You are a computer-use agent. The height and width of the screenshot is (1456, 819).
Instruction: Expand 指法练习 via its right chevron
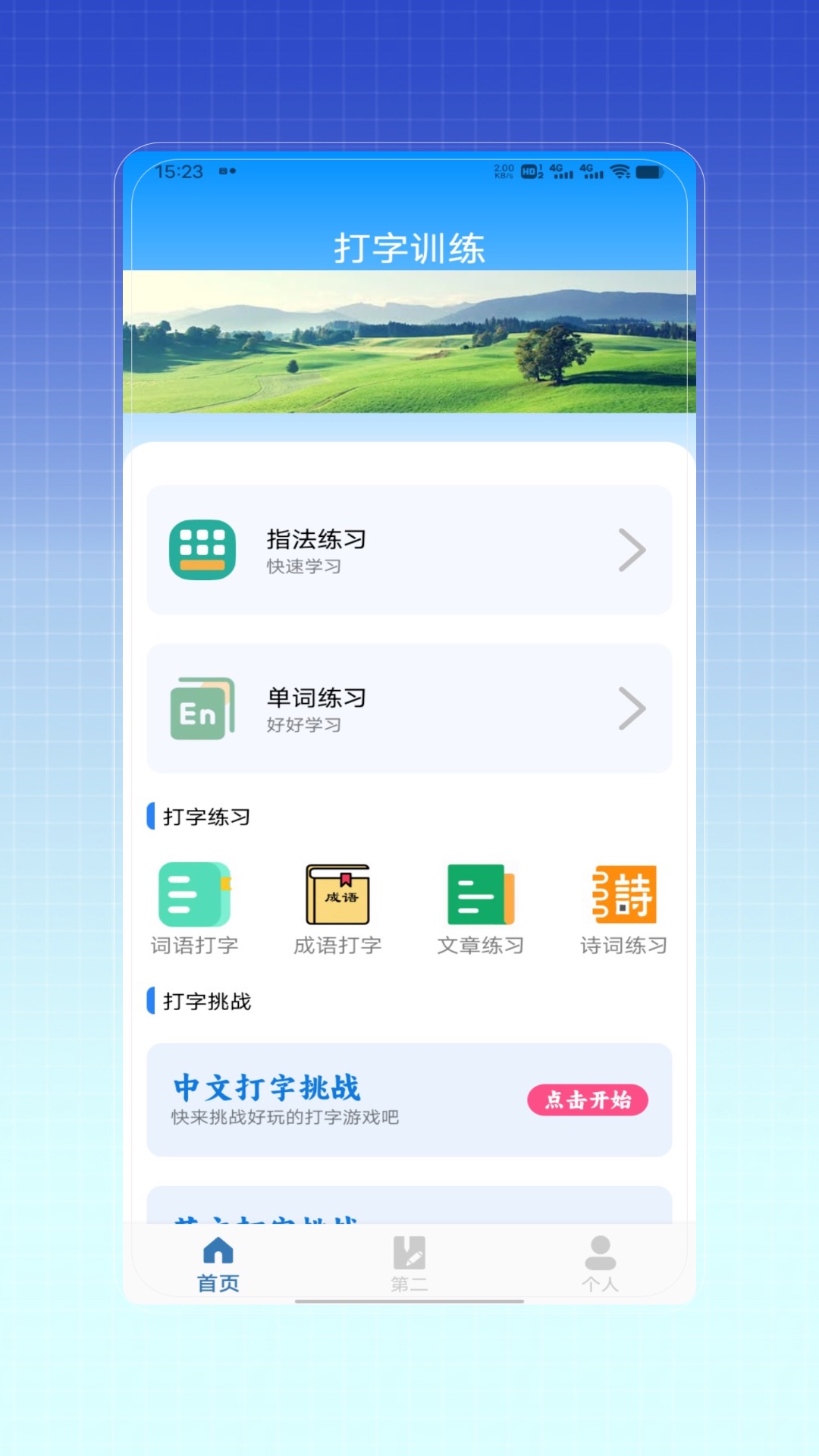tap(632, 550)
